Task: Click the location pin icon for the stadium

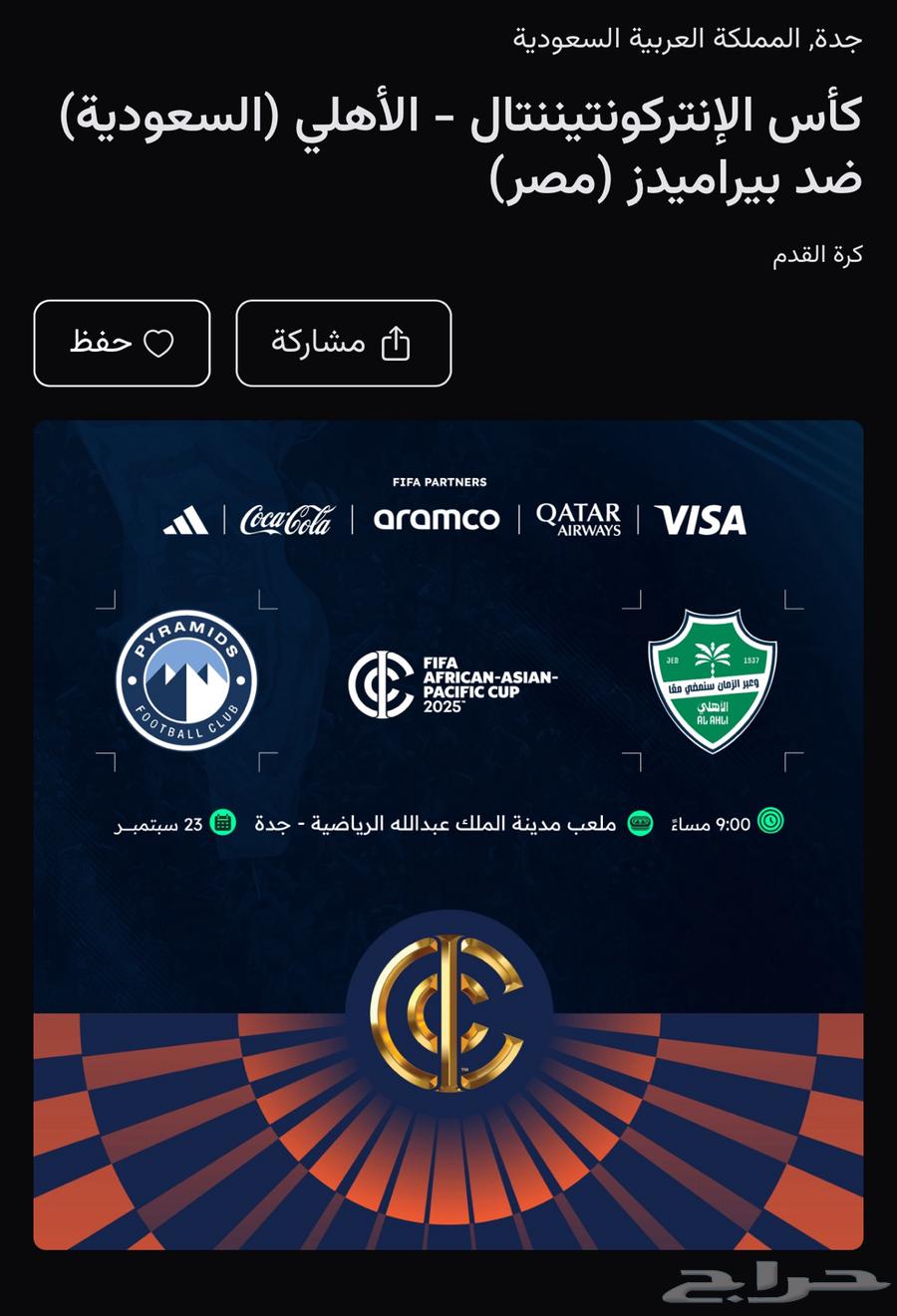Action: click(x=638, y=824)
